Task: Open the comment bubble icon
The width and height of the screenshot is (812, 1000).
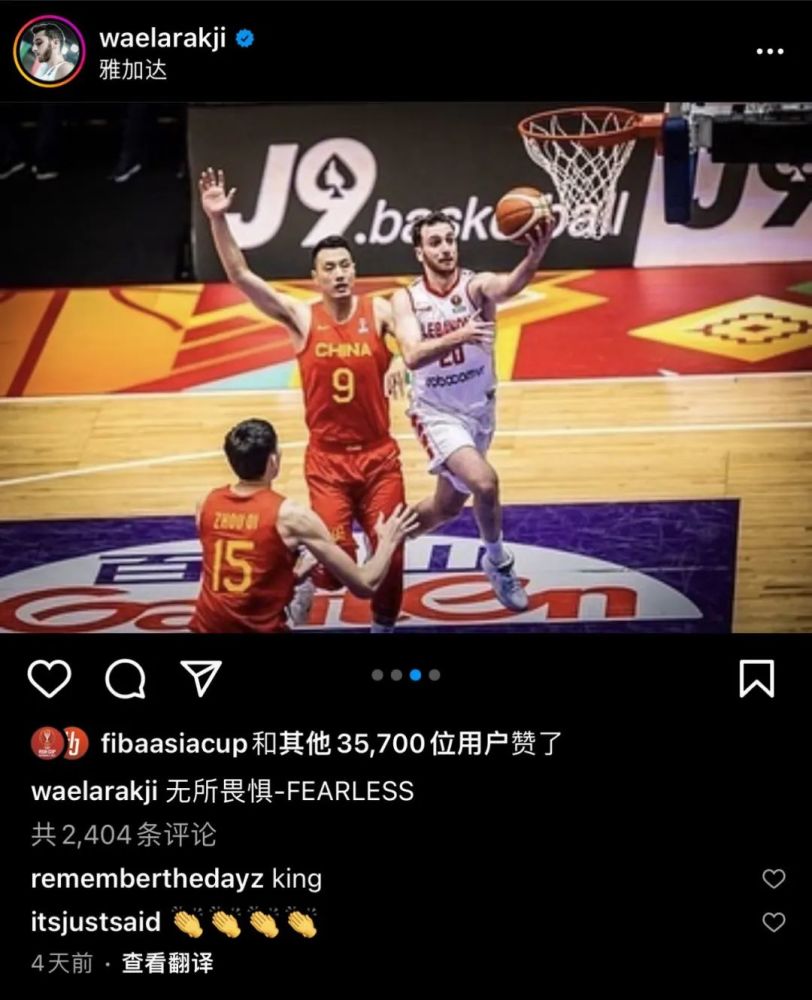Action: click(x=125, y=678)
